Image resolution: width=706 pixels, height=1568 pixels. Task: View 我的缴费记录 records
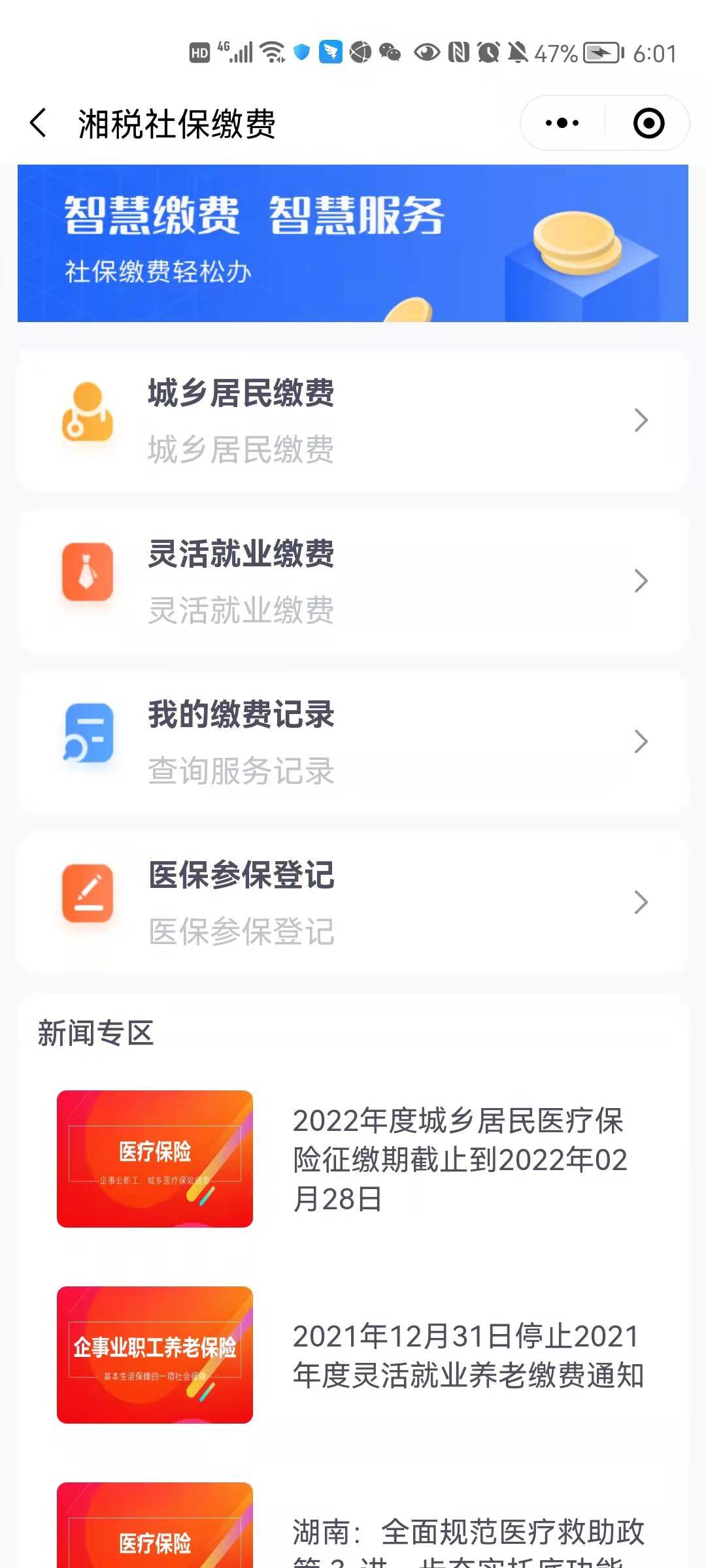click(x=353, y=742)
